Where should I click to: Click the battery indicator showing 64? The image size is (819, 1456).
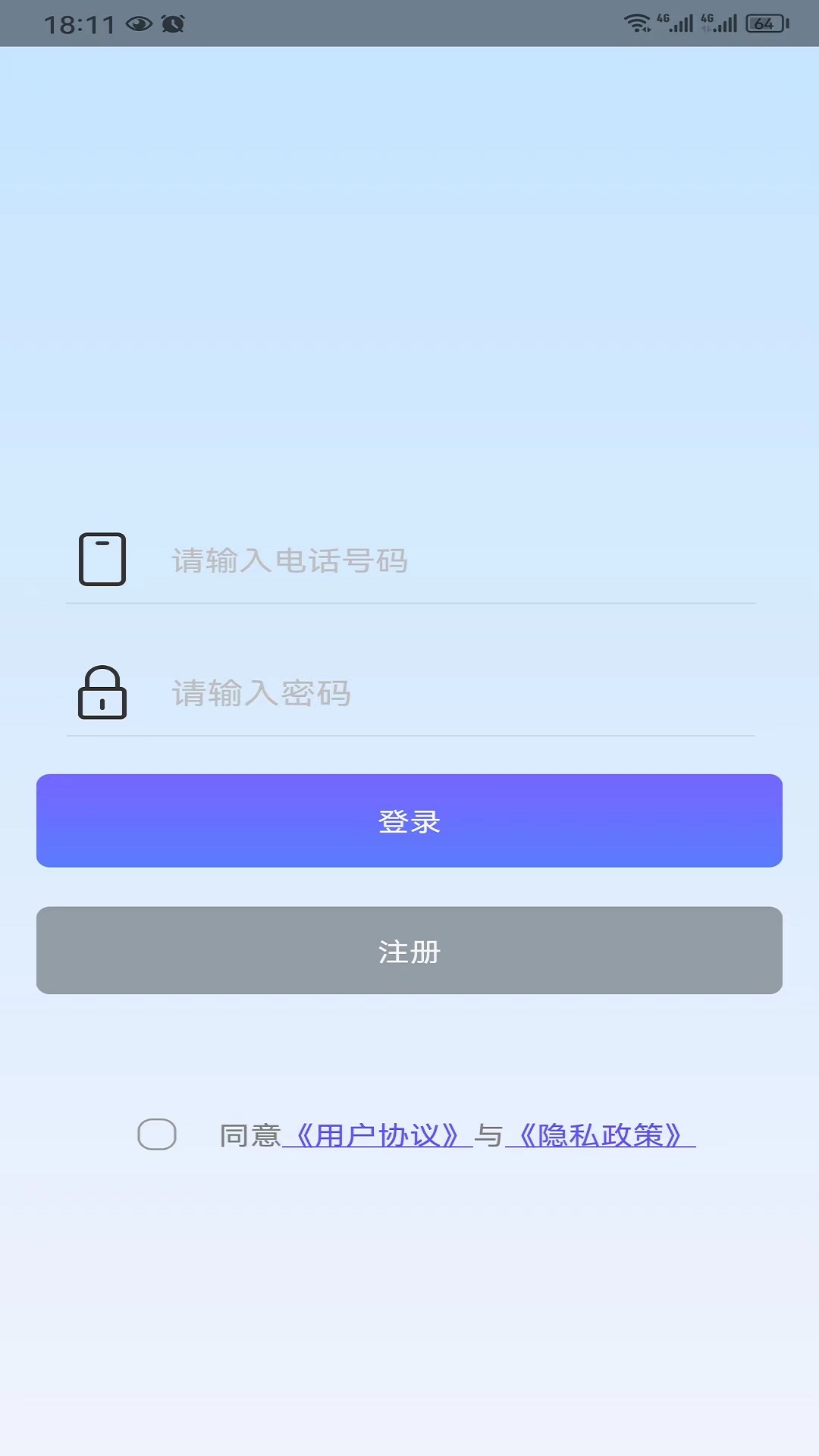coord(766,22)
